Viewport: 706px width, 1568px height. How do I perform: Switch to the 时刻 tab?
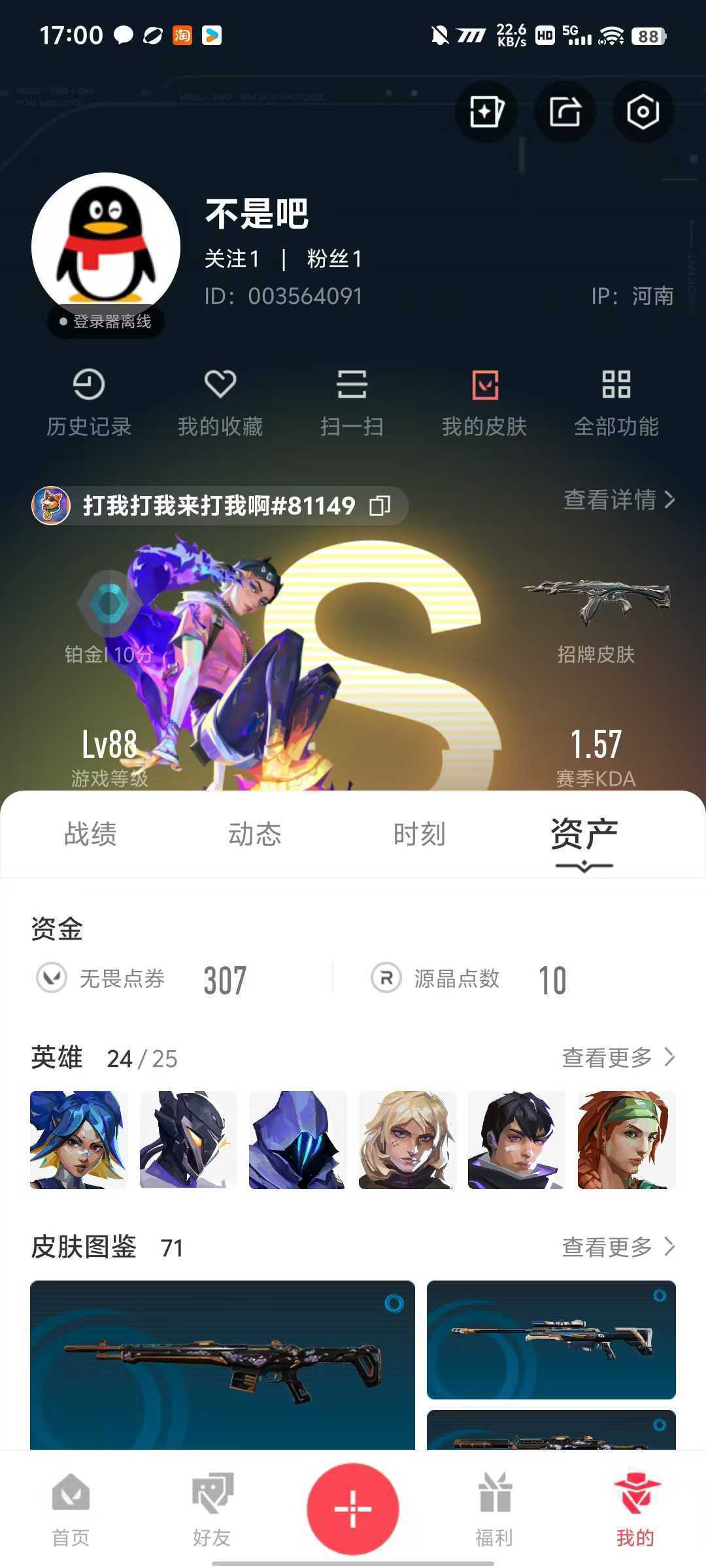pyautogui.click(x=419, y=834)
